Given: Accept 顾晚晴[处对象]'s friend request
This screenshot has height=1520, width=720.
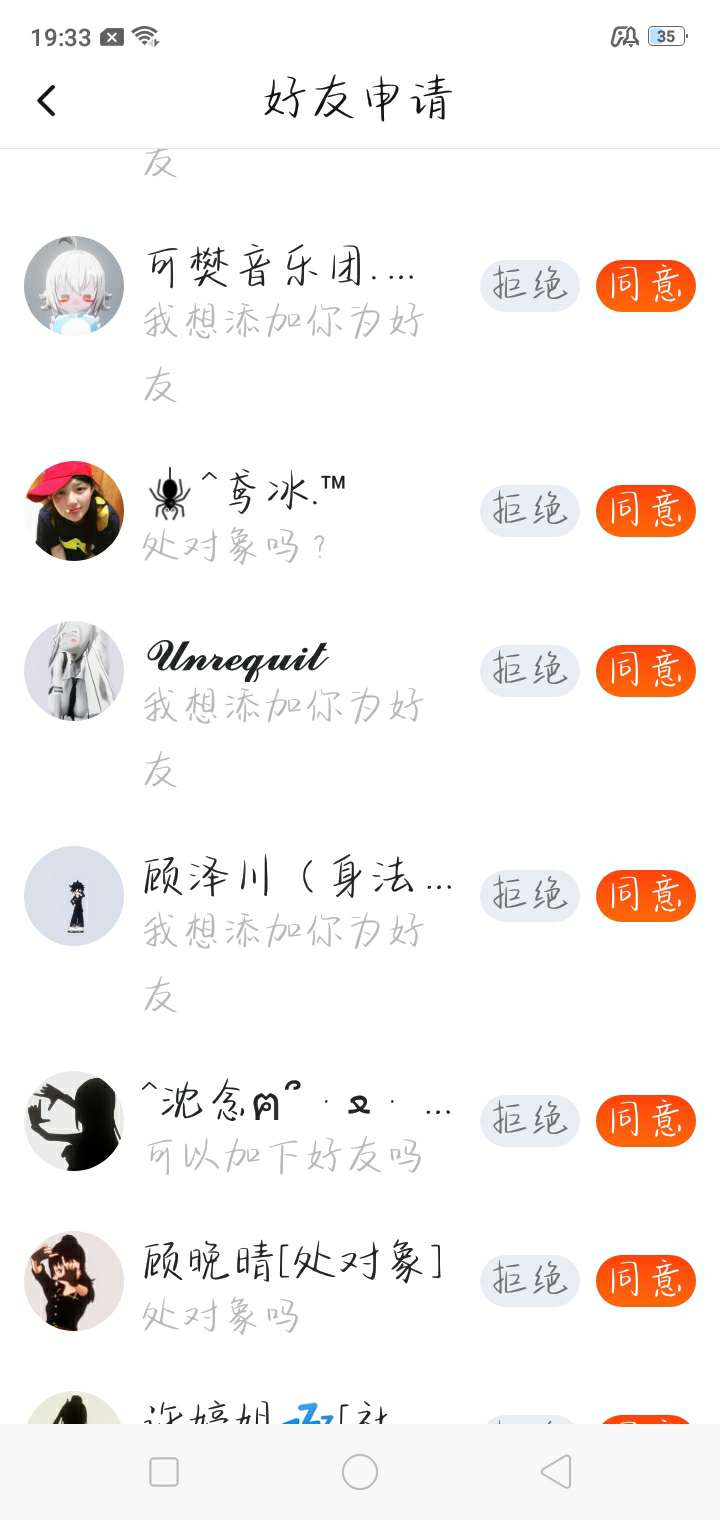Looking at the screenshot, I should pyautogui.click(x=645, y=1280).
